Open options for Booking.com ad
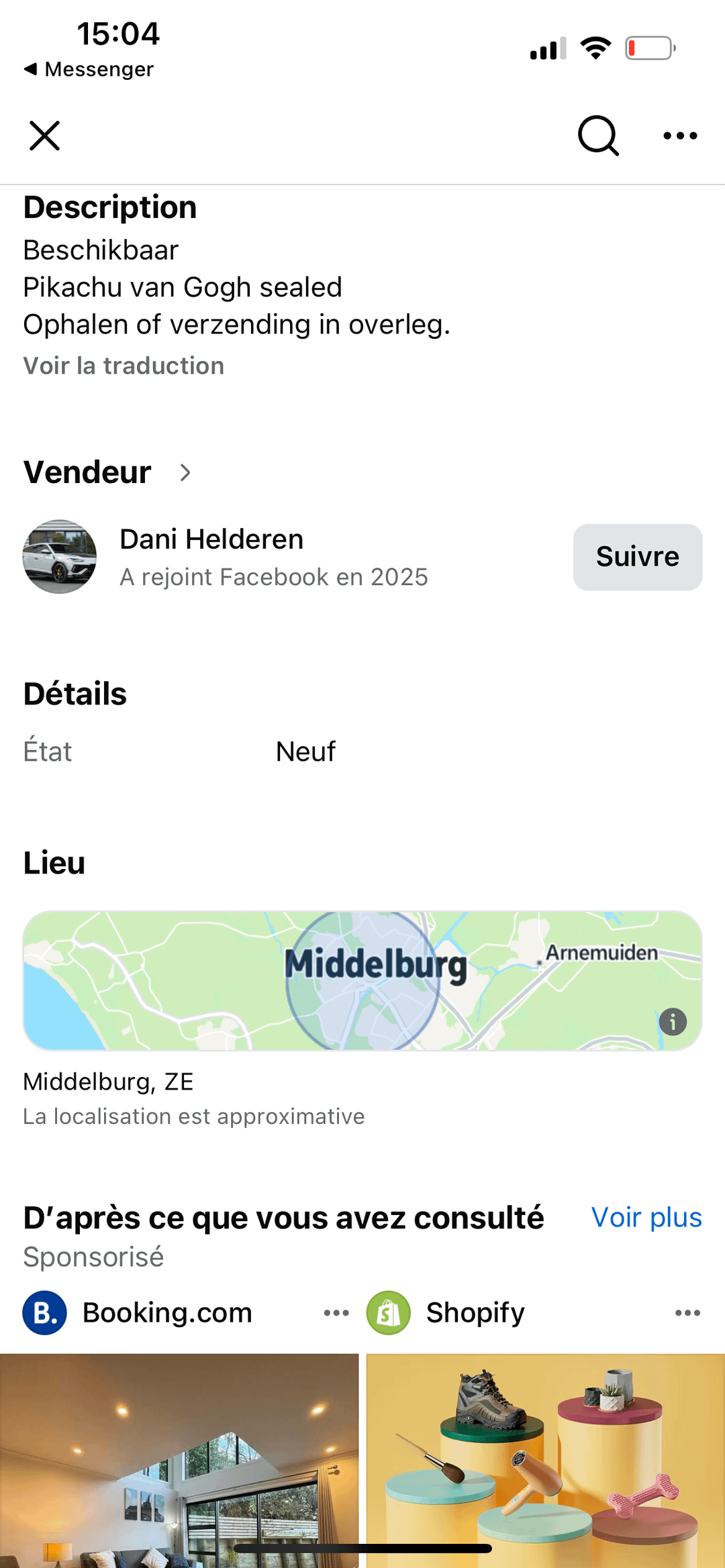Viewport: 725px width, 1568px height. pos(336,1313)
